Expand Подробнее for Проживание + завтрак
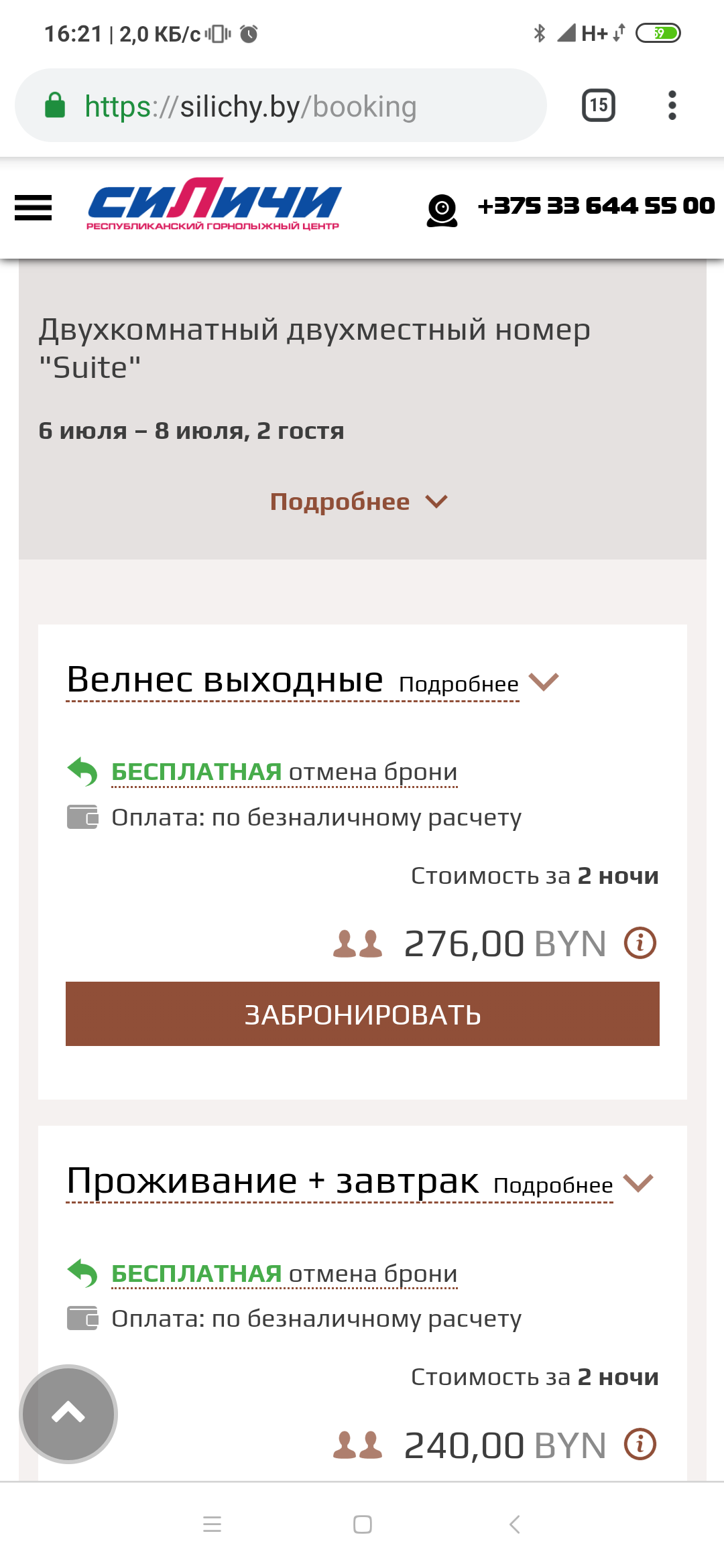 (572, 1185)
